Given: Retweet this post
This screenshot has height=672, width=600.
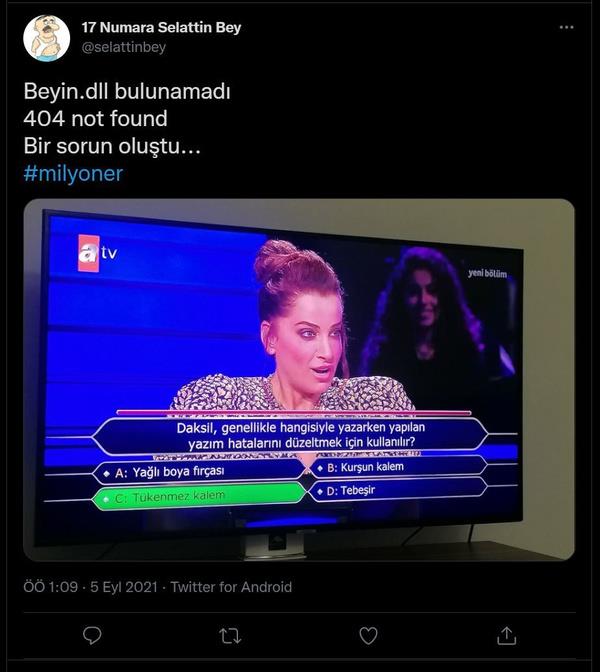Looking at the screenshot, I should [230, 635].
